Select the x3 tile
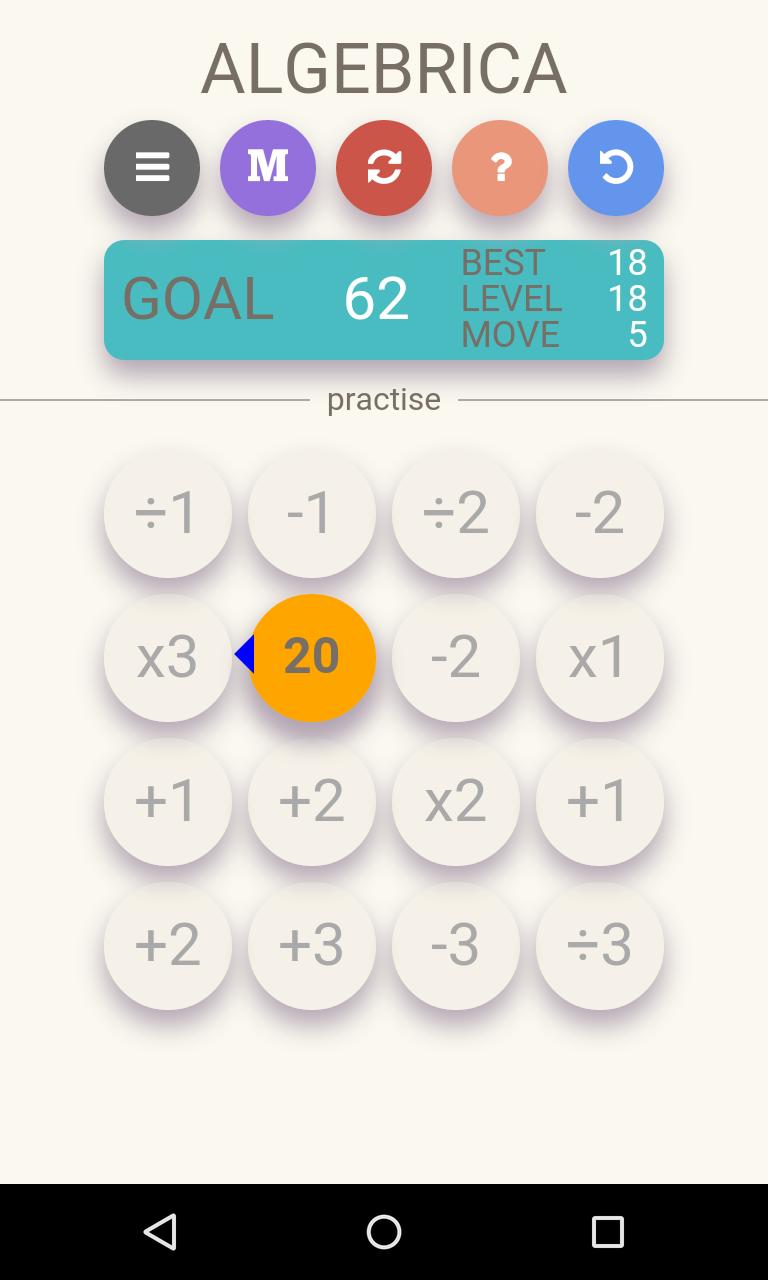 (168, 658)
